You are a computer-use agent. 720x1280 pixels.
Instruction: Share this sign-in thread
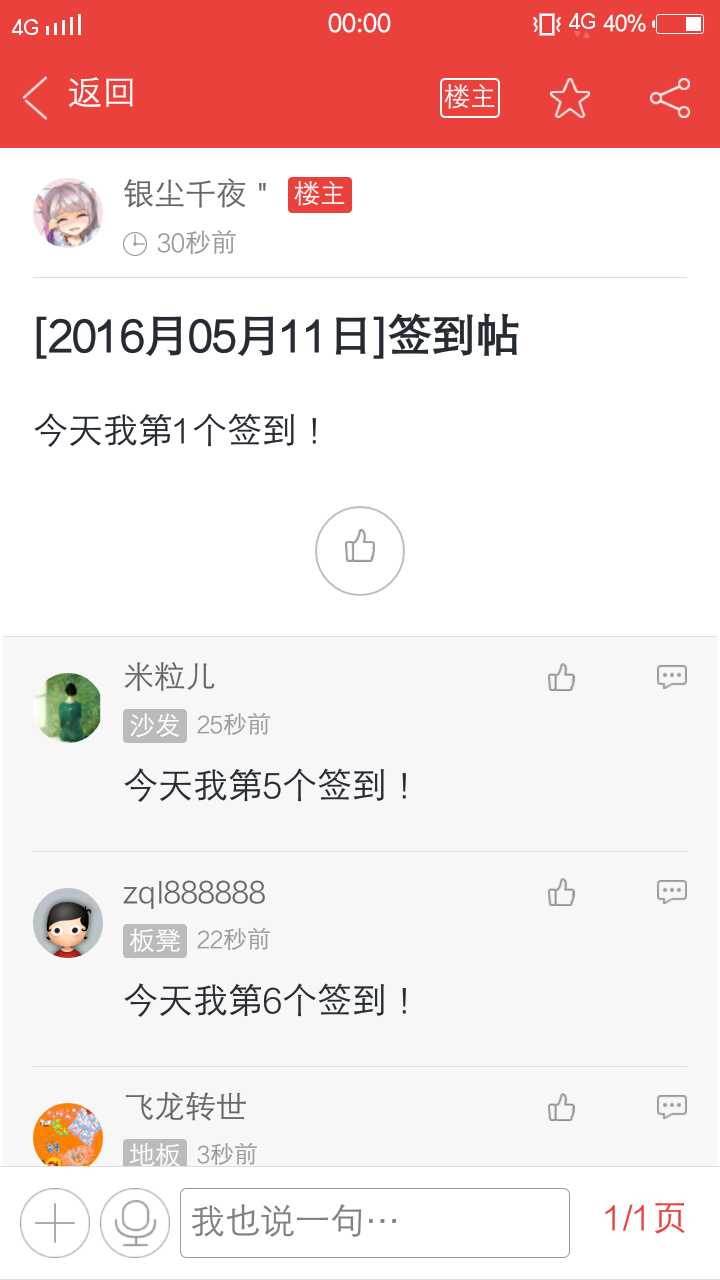(x=670, y=98)
